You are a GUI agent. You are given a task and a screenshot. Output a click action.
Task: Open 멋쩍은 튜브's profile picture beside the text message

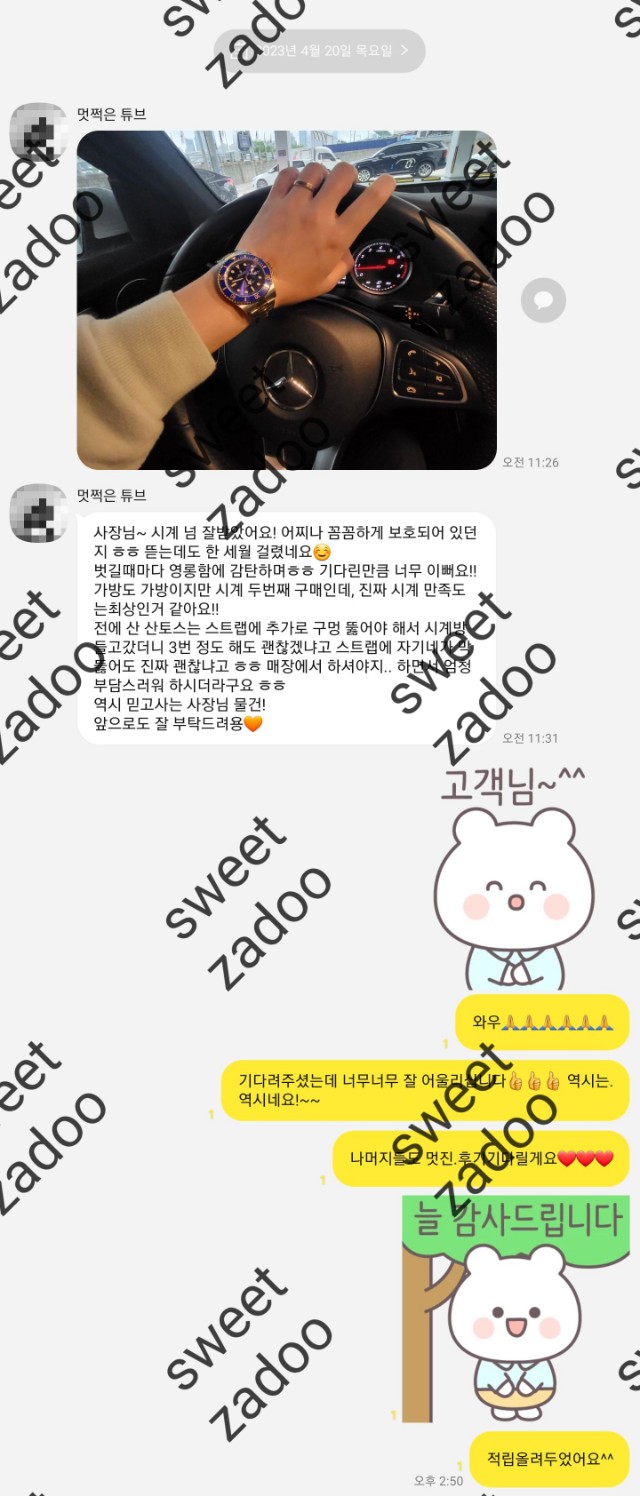pyautogui.click(x=38, y=514)
